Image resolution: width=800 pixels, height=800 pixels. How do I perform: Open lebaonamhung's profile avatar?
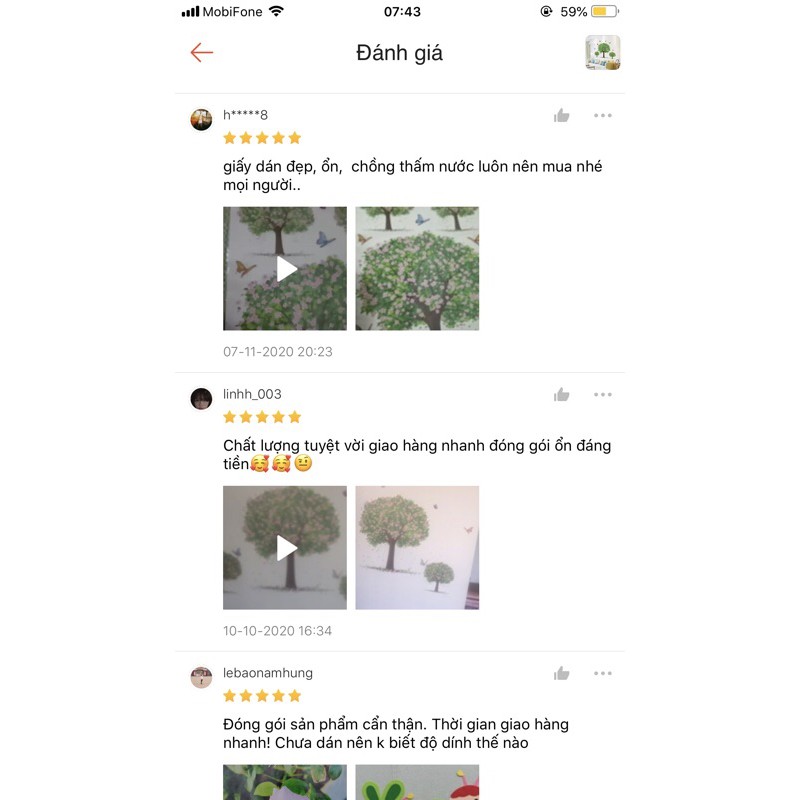(202, 677)
